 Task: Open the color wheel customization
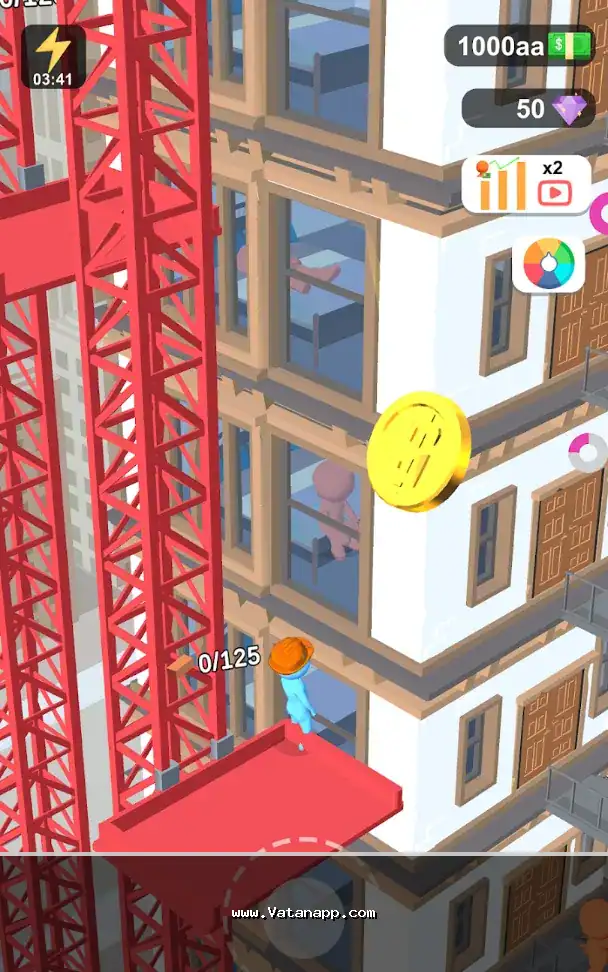click(x=548, y=265)
